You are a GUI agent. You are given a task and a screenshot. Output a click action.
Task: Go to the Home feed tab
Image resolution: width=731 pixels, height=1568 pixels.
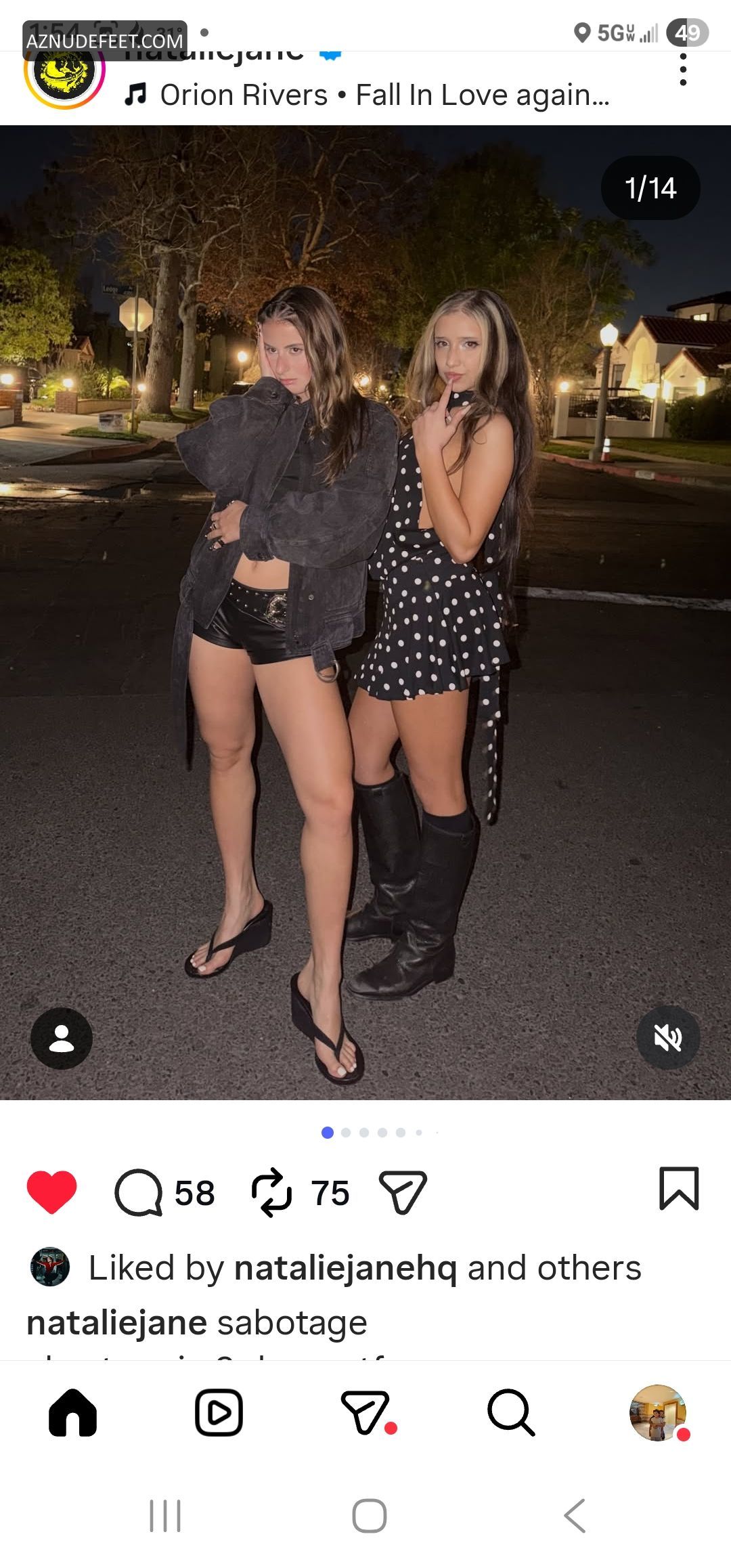click(73, 1412)
